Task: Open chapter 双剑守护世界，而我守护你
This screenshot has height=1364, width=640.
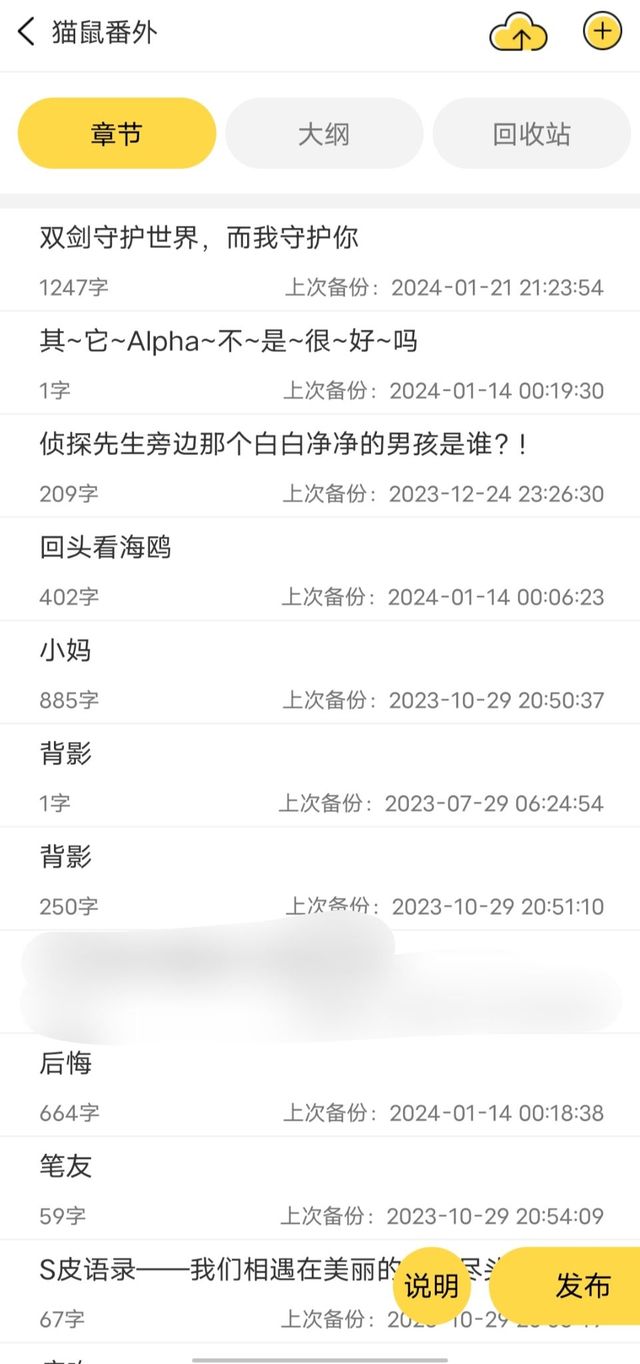Action: (320, 260)
